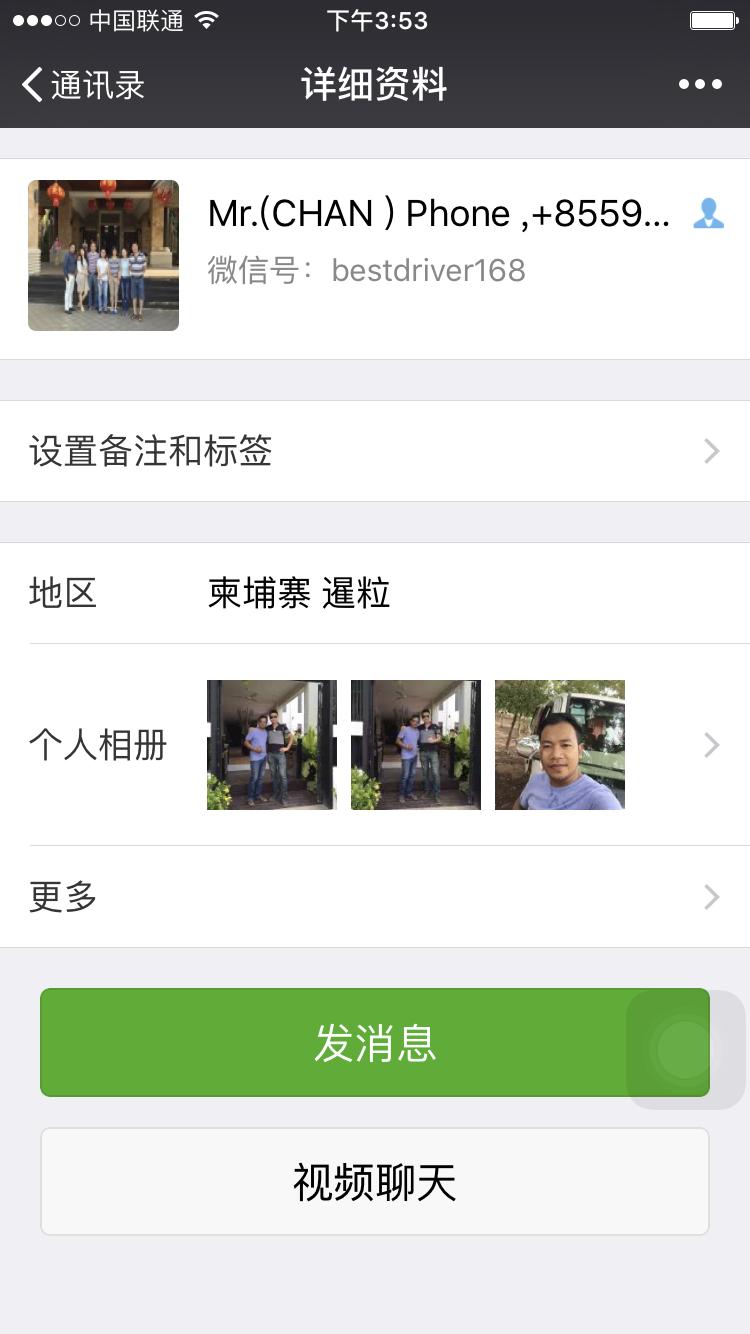
Task: Expand the 更多 section chevron
Action: [710, 897]
